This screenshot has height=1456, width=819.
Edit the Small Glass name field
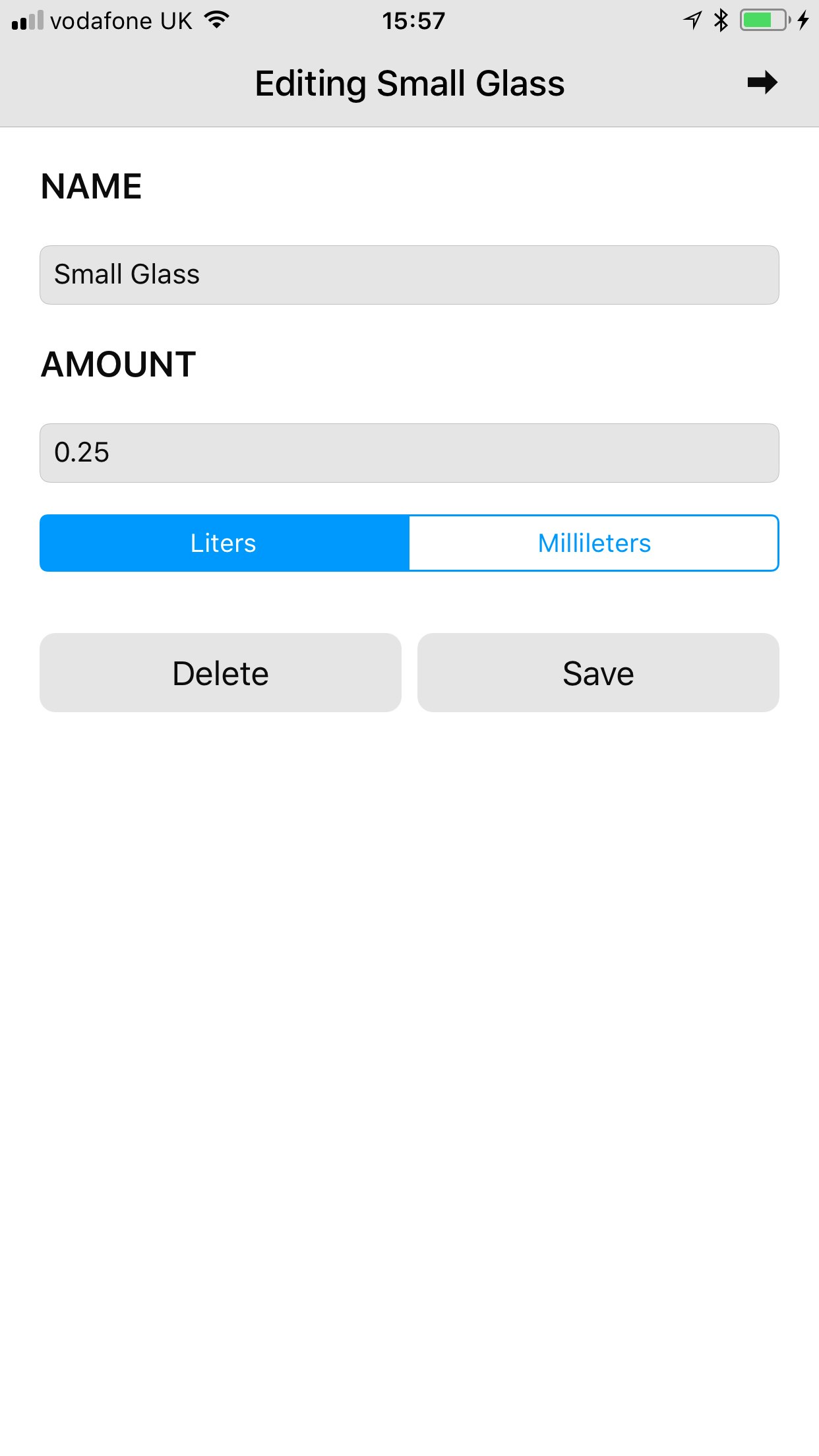tap(409, 275)
